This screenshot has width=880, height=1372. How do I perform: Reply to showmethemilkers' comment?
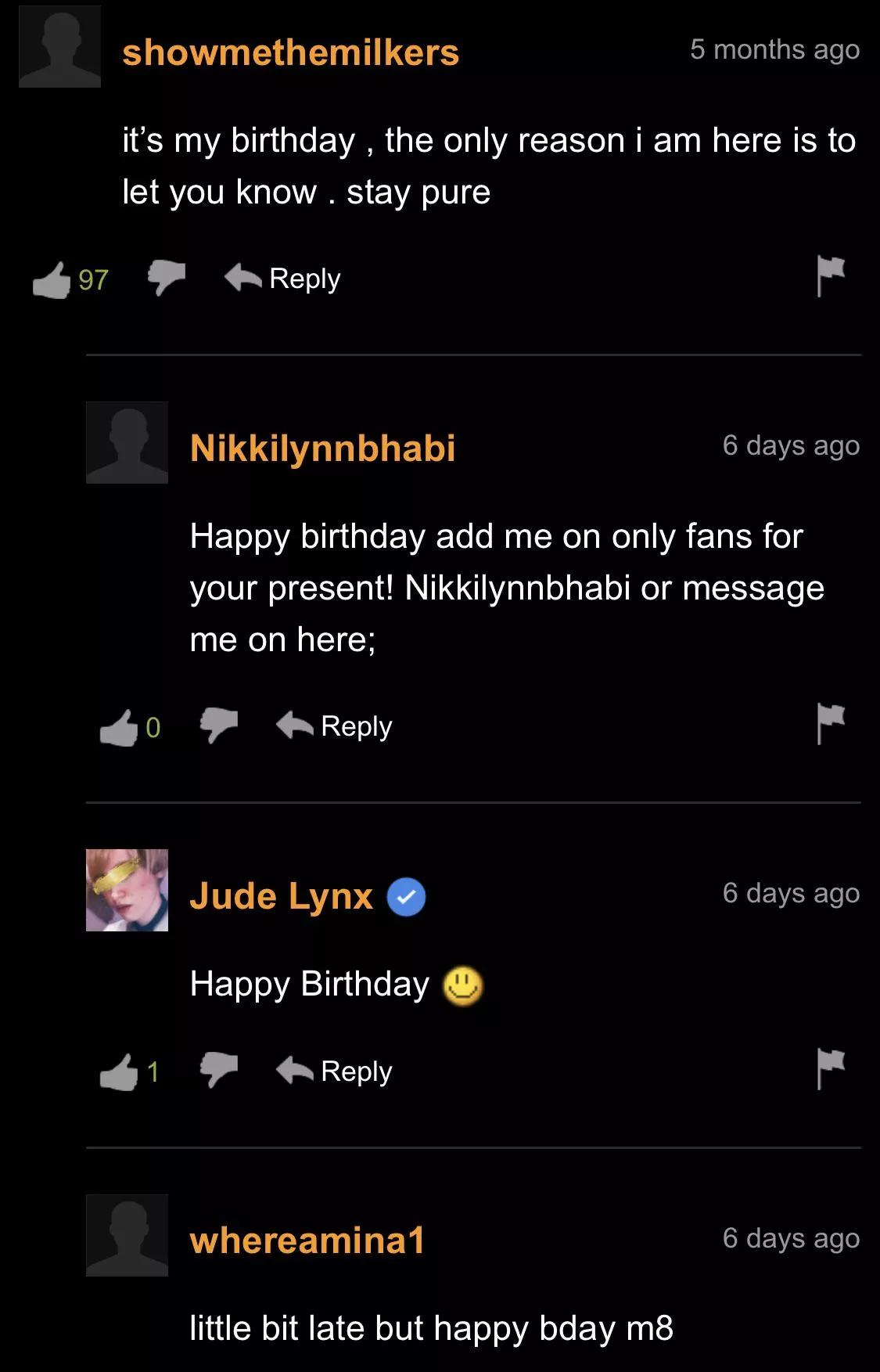(283, 279)
